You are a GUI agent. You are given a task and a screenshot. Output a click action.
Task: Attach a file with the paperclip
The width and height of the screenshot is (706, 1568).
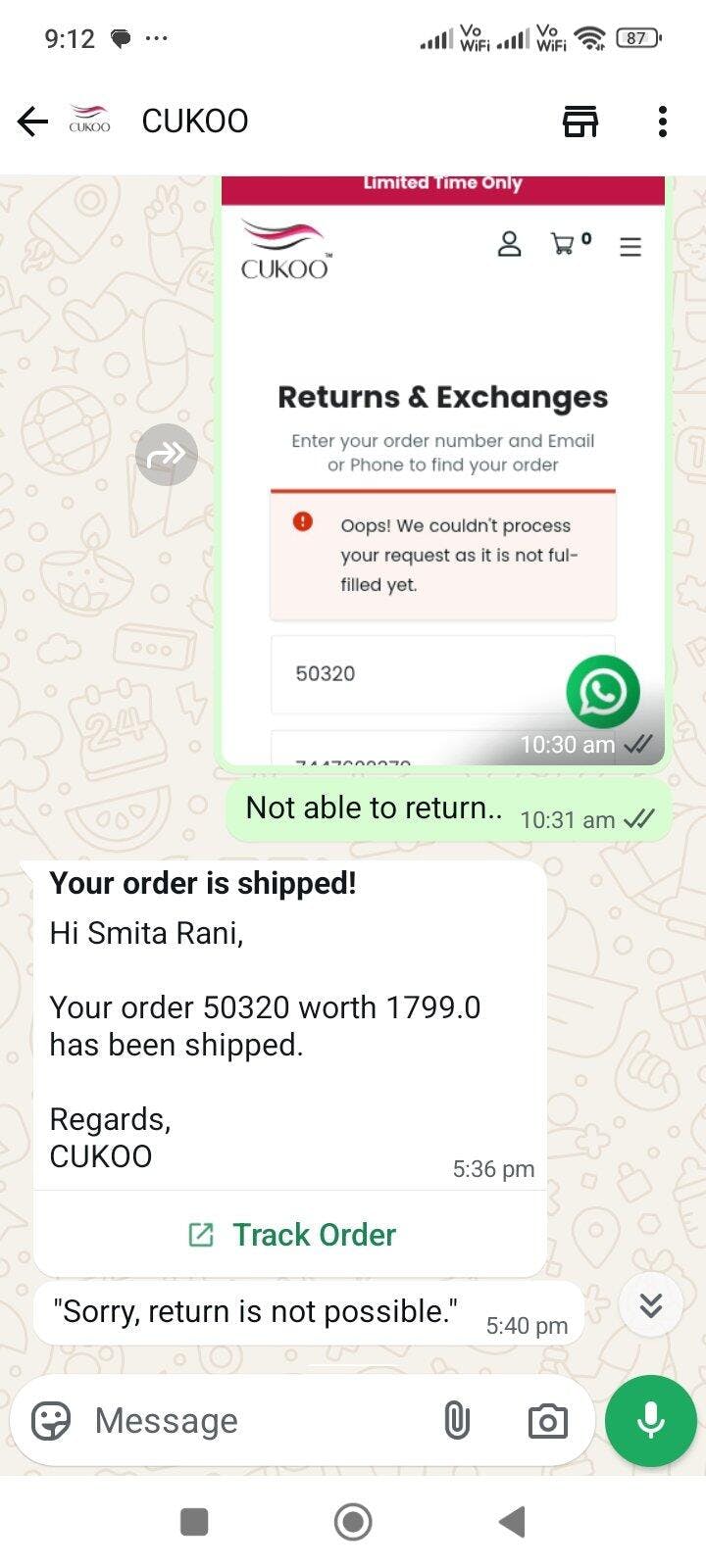[456, 1420]
